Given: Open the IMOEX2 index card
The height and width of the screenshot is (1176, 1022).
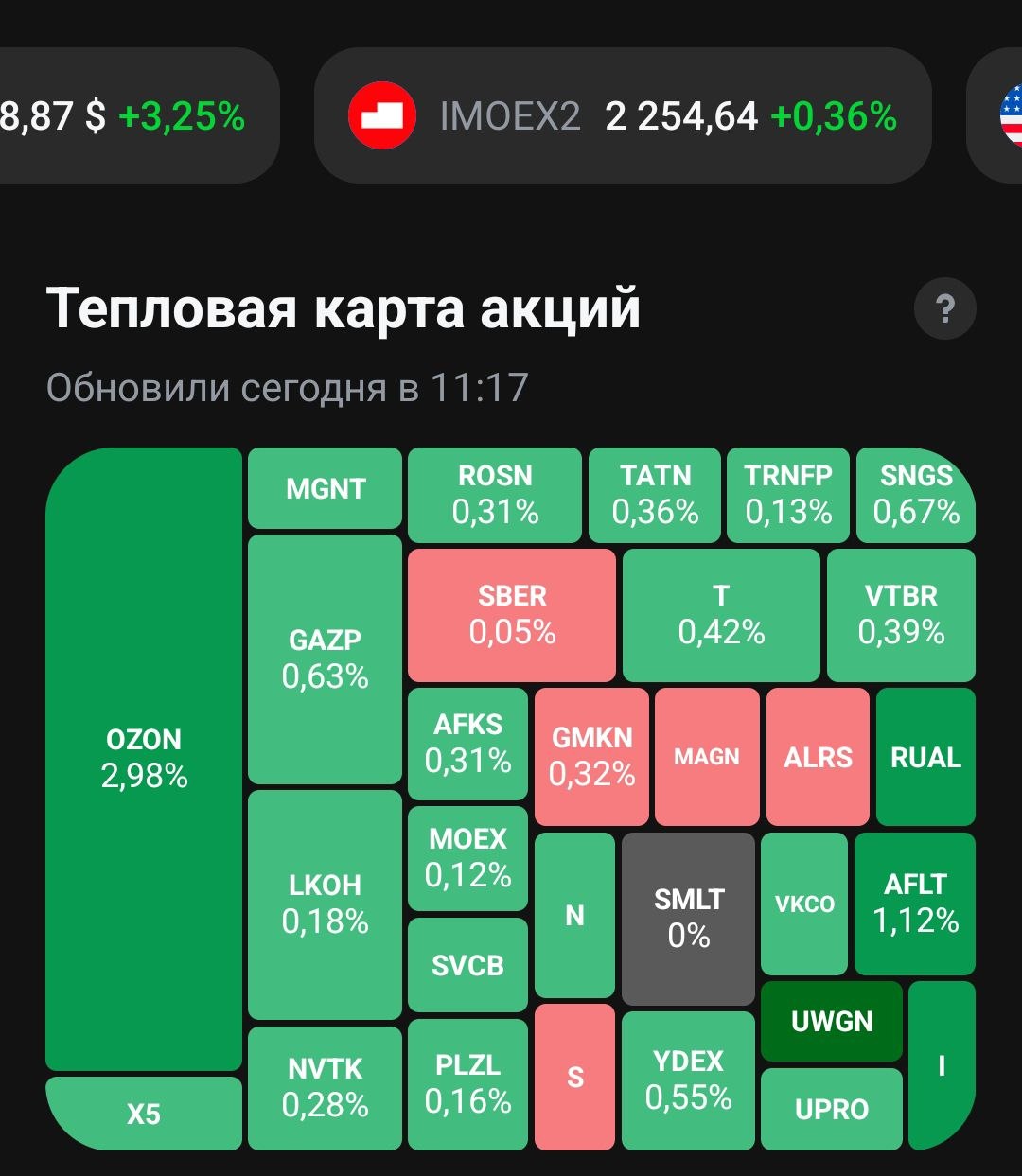Looking at the screenshot, I should point(623,115).
